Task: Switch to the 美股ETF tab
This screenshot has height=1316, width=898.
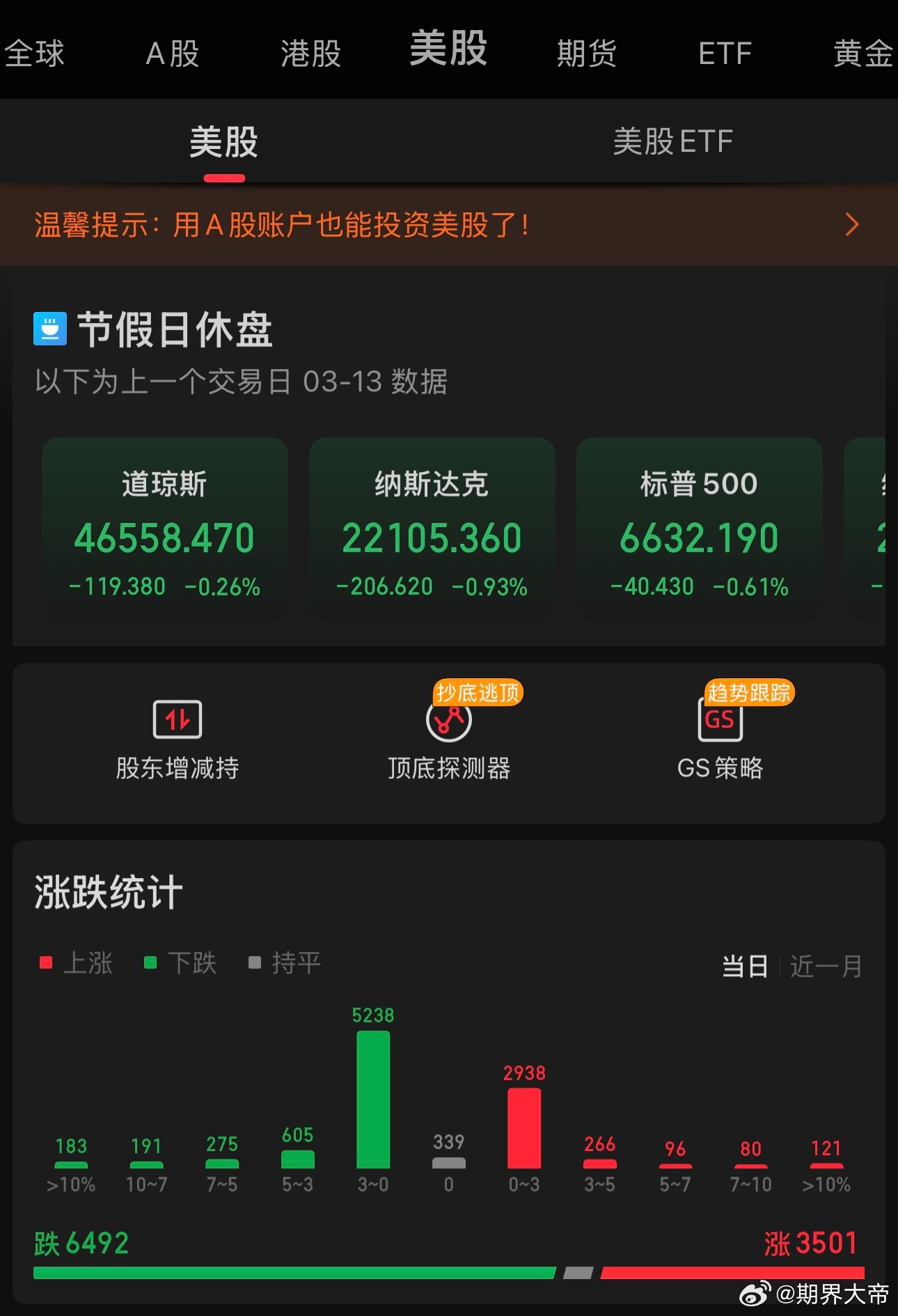Action: coord(672,141)
